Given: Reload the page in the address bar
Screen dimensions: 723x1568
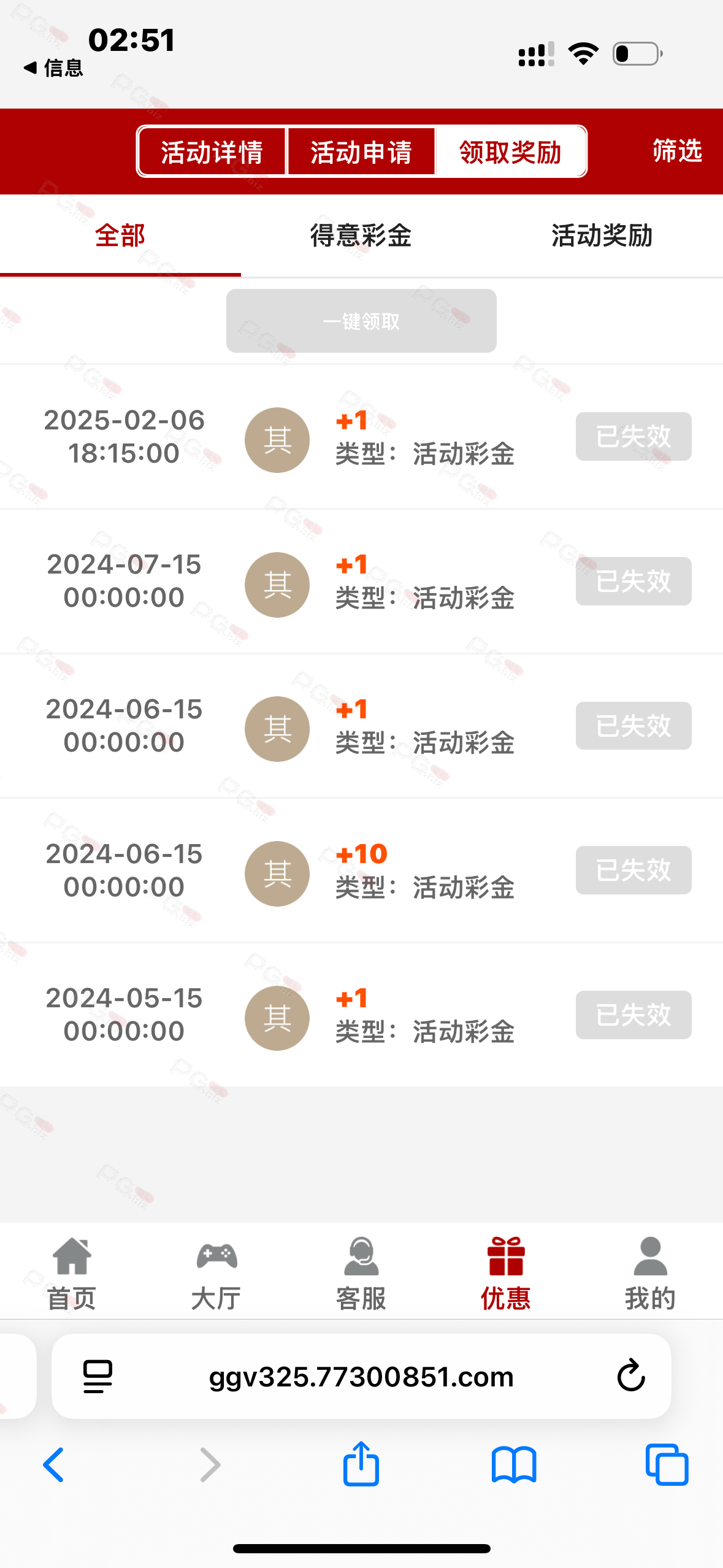Looking at the screenshot, I should [x=631, y=1375].
